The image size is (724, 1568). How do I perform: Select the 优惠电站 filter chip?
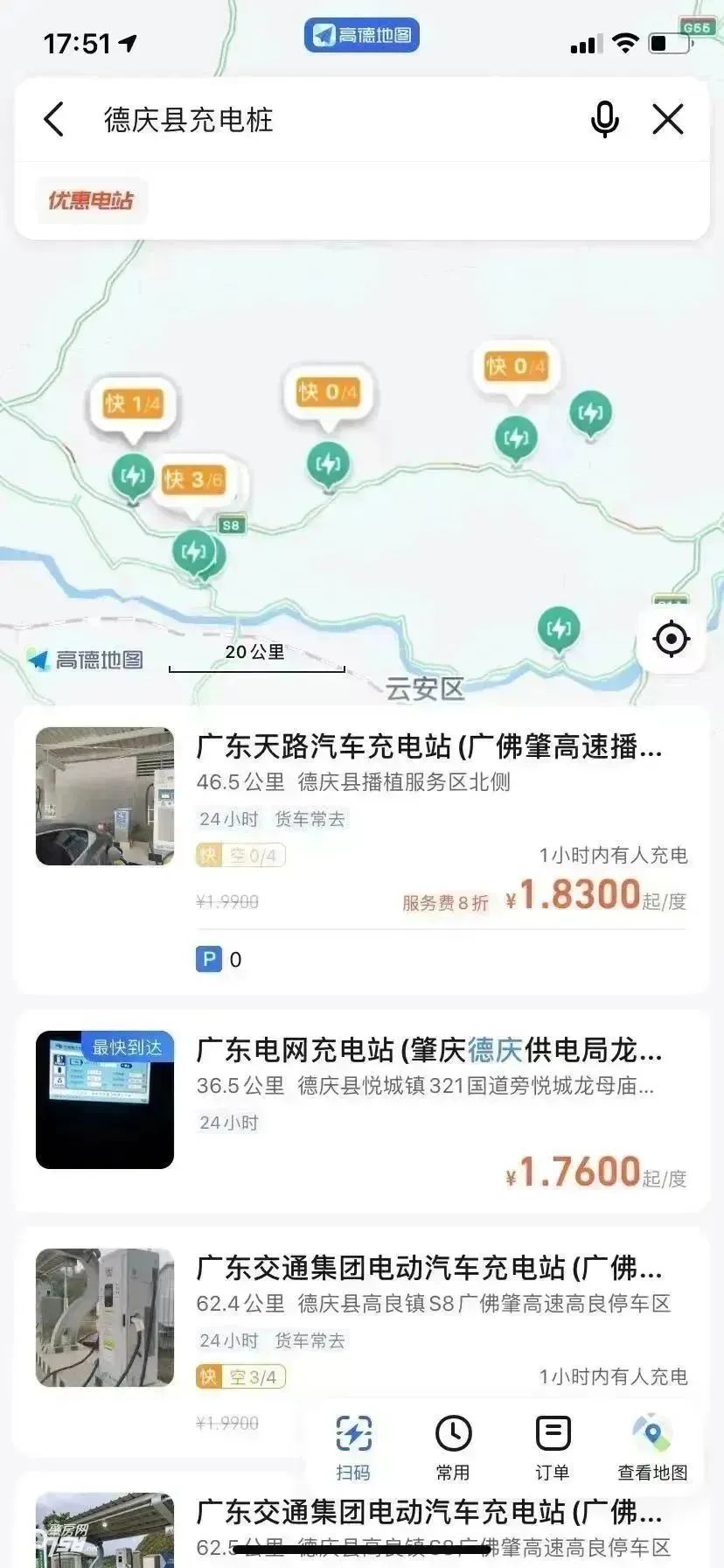91,200
